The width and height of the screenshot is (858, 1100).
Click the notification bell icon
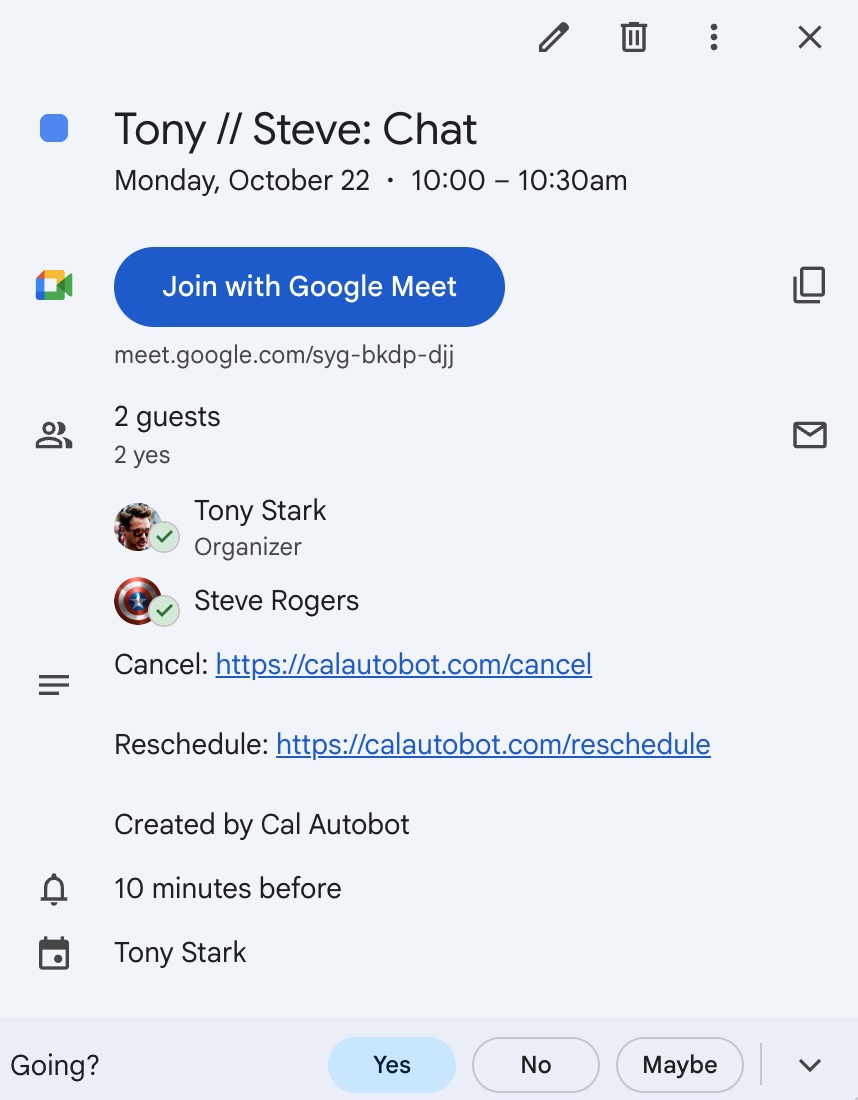pos(55,888)
